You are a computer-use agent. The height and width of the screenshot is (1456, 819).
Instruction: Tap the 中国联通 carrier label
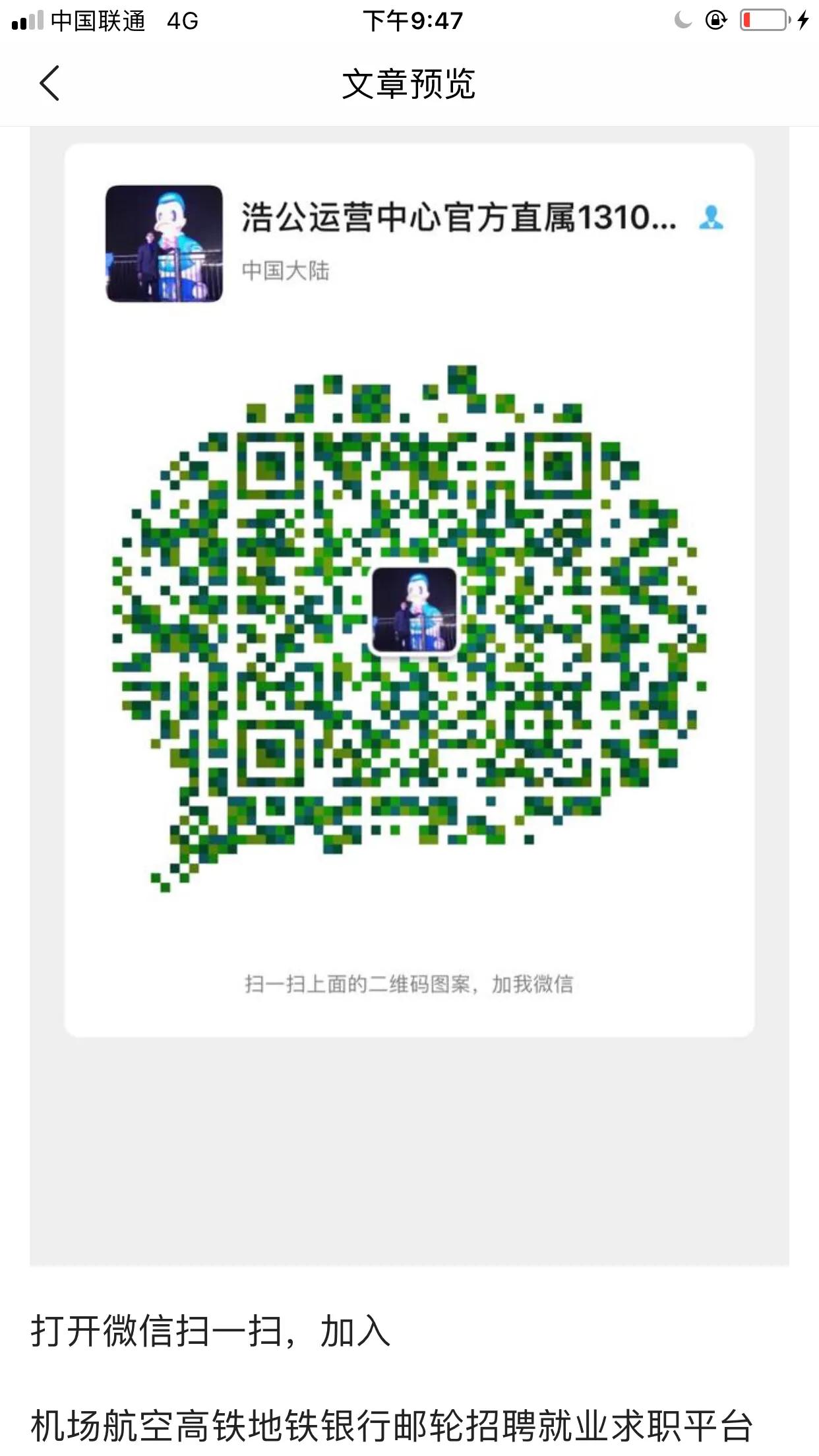99,22
